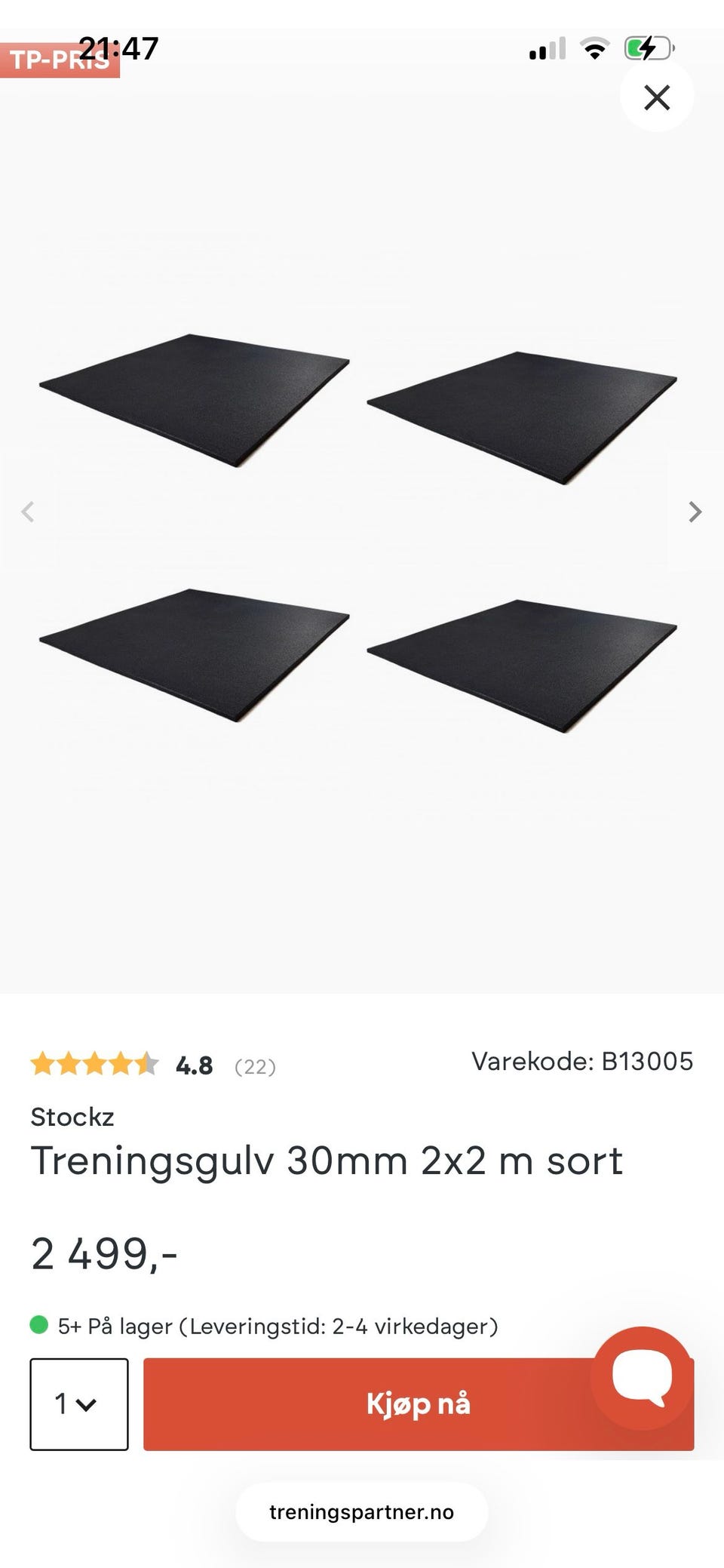Tap the treningspartner.no address pill
724x1568 pixels.
pos(362,1512)
